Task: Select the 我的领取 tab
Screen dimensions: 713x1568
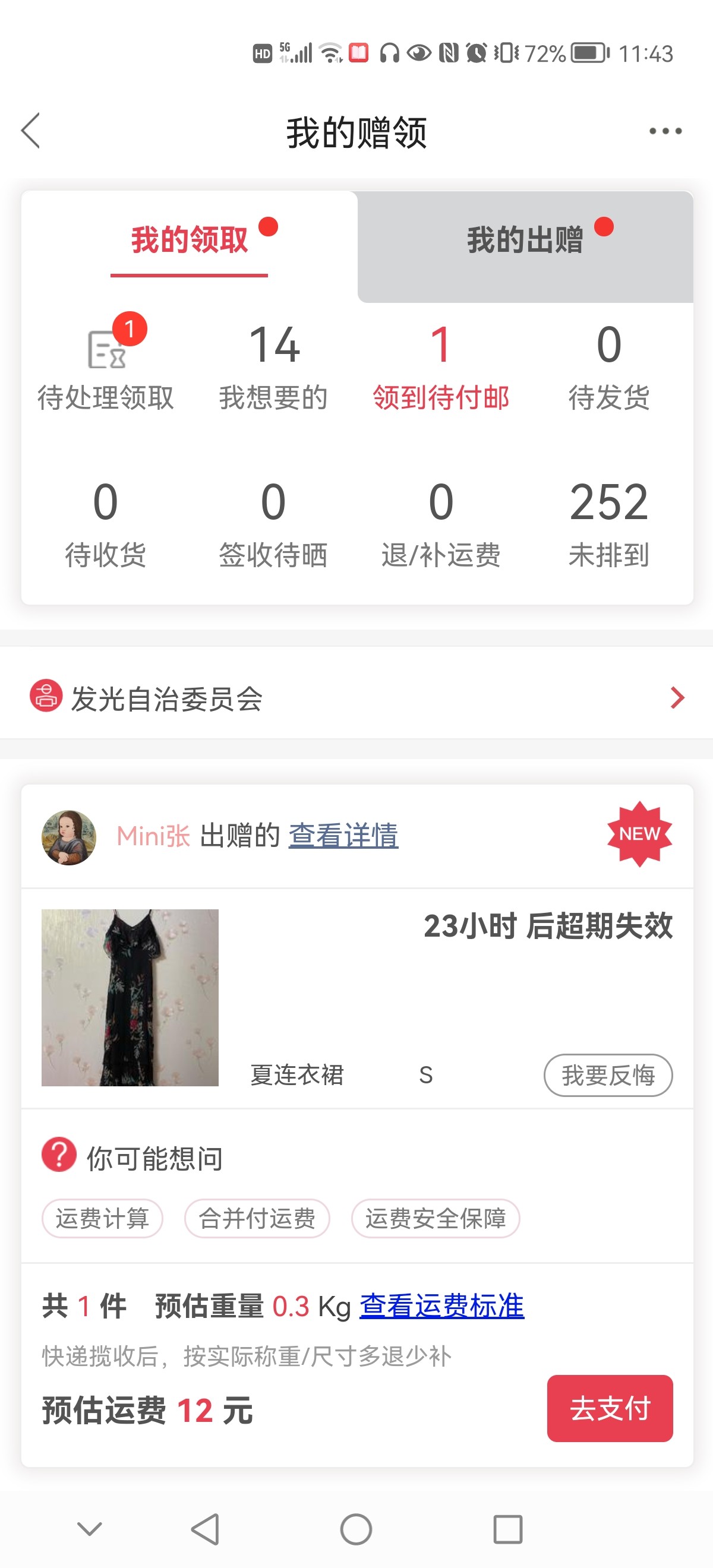Action: [x=190, y=241]
